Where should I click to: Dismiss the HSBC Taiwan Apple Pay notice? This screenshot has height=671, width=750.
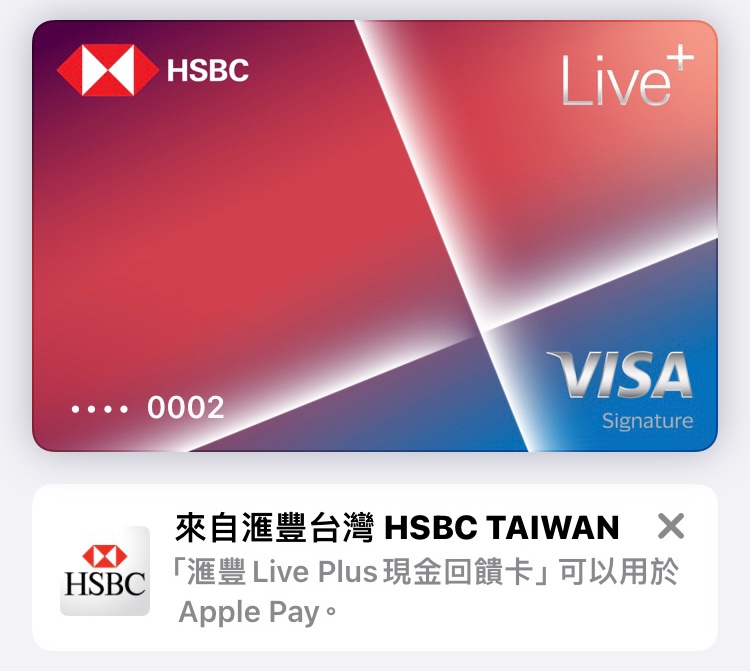(670, 526)
